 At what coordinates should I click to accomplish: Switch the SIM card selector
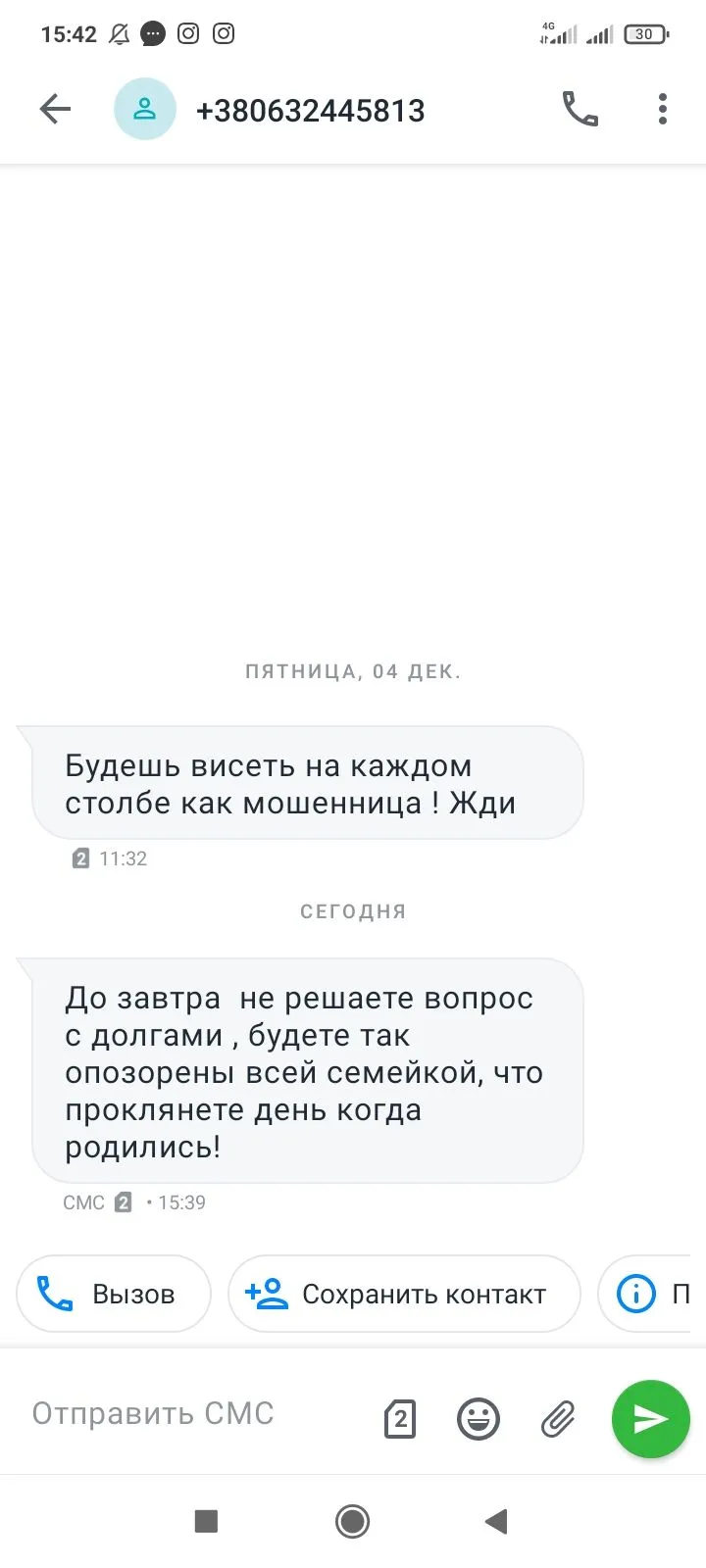pos(399,1419)
